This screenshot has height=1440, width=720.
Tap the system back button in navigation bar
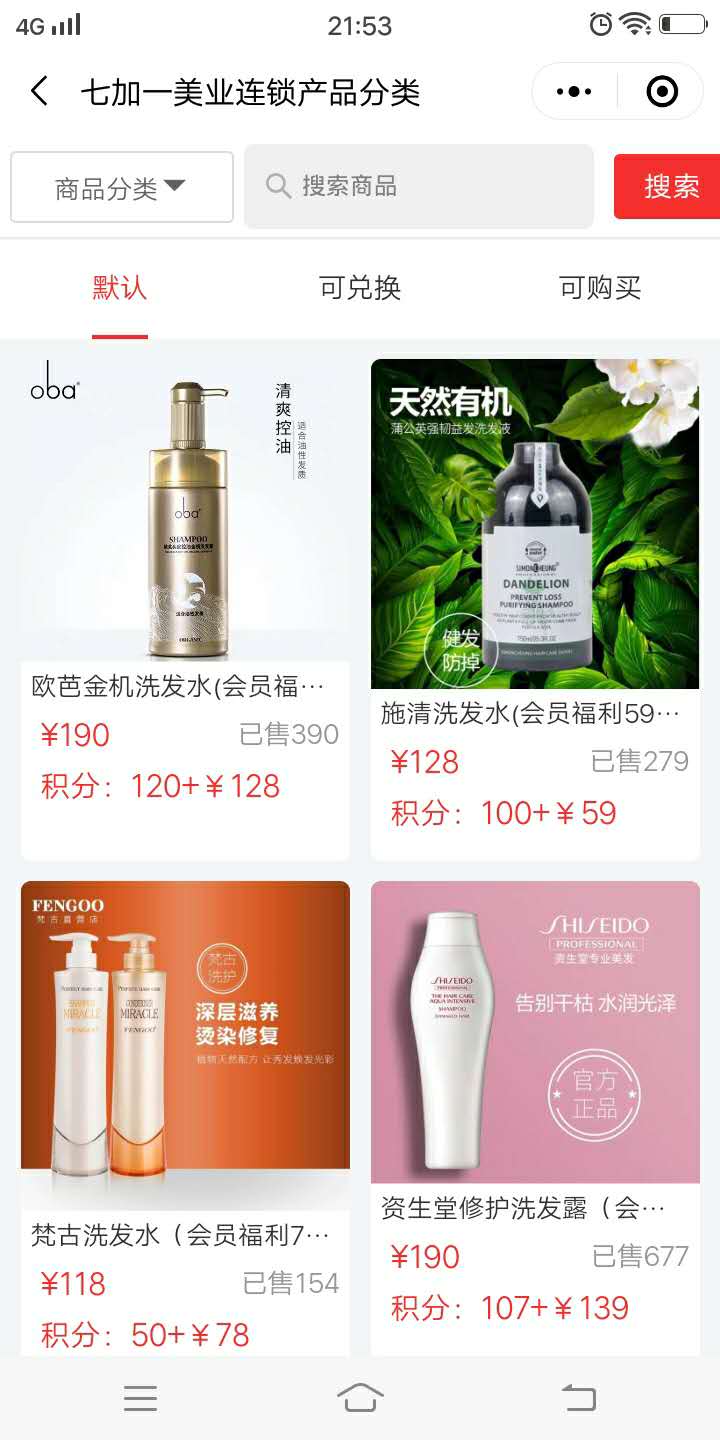pyautogui.click(x=579, y=1398)
